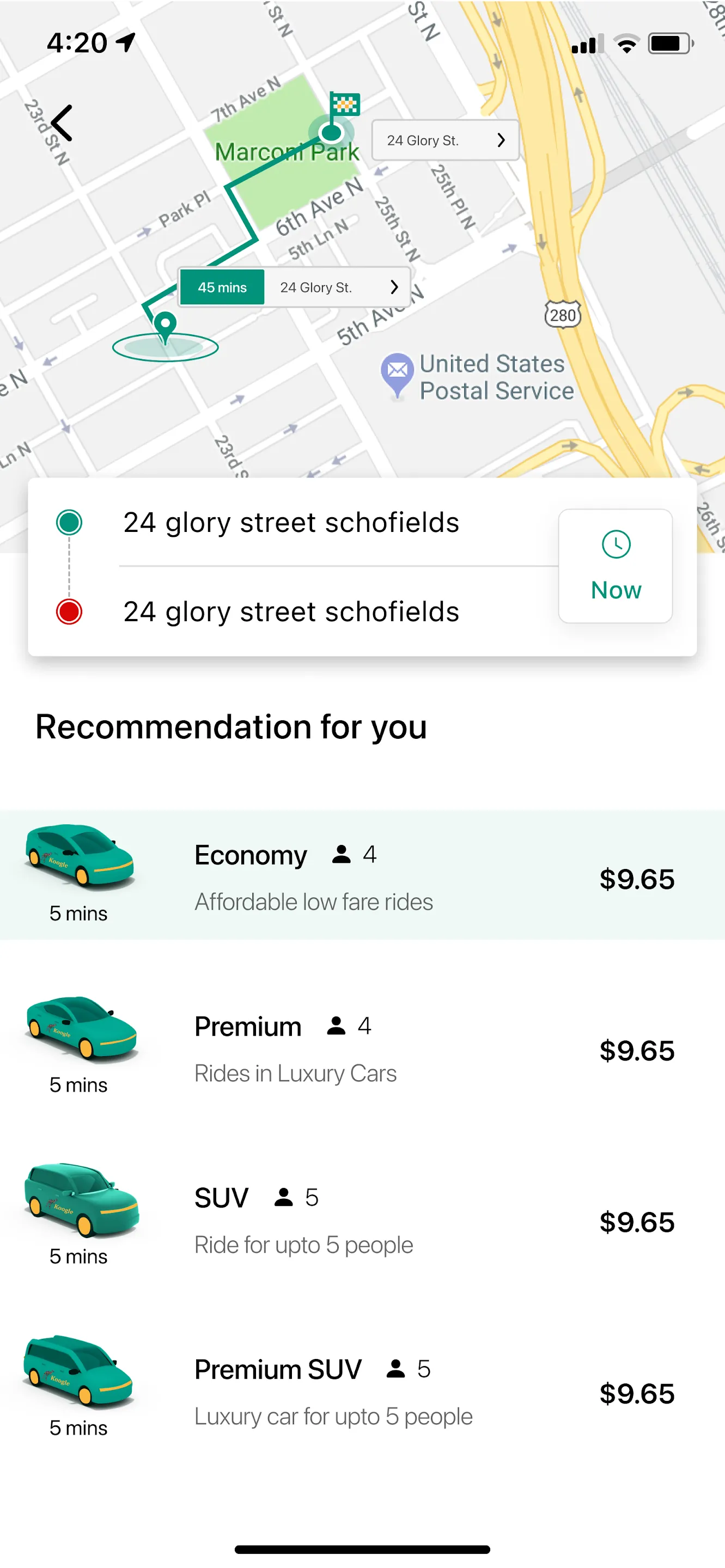Select the Economy ride option
Image resolution: width=725 pixels, height=1568 pixels.
pyautogui.click(x=362, y=875)
